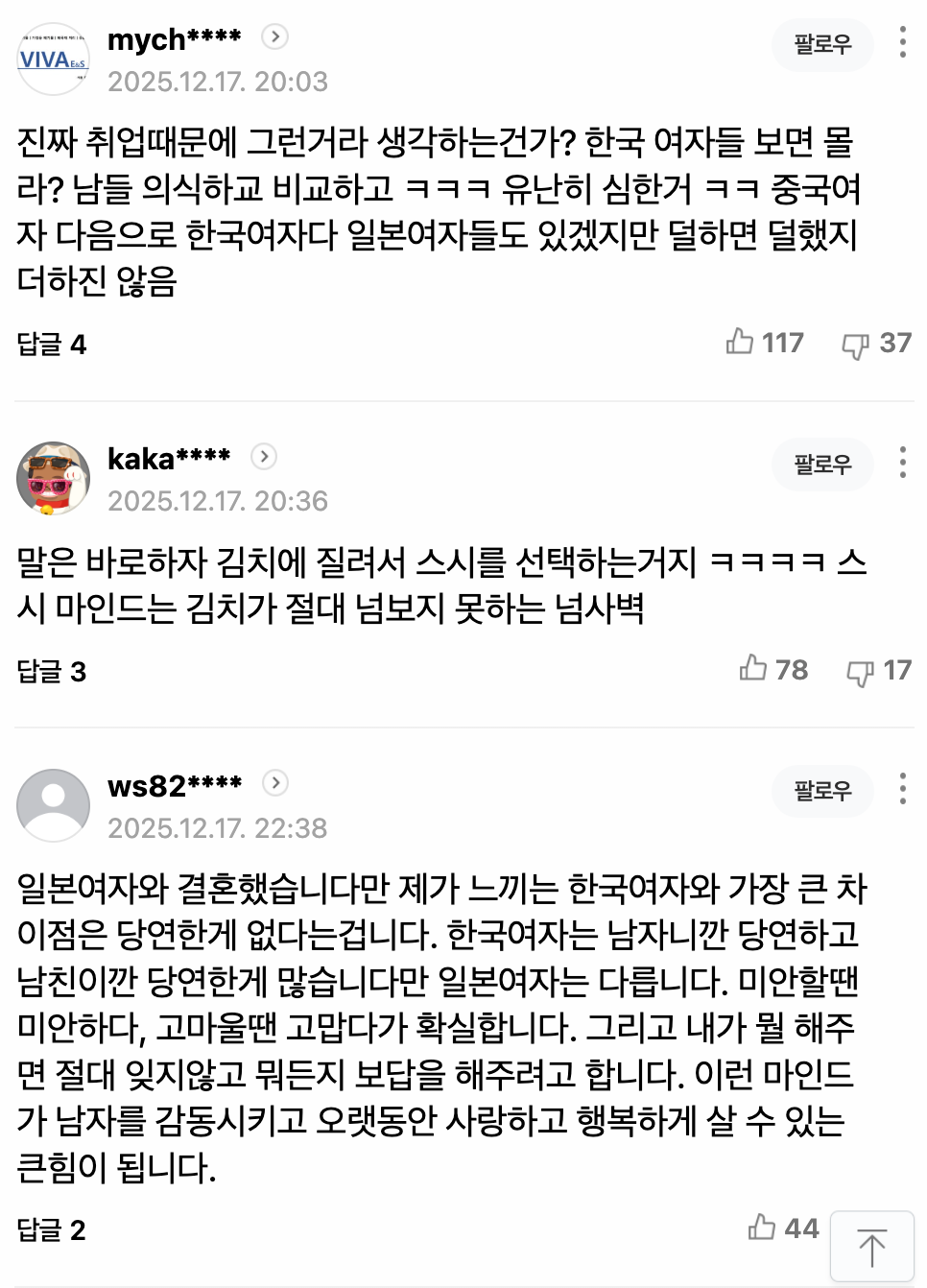Follow user ws82****
This screenshot has height=1288, width=927.
[x=822, y=791]
